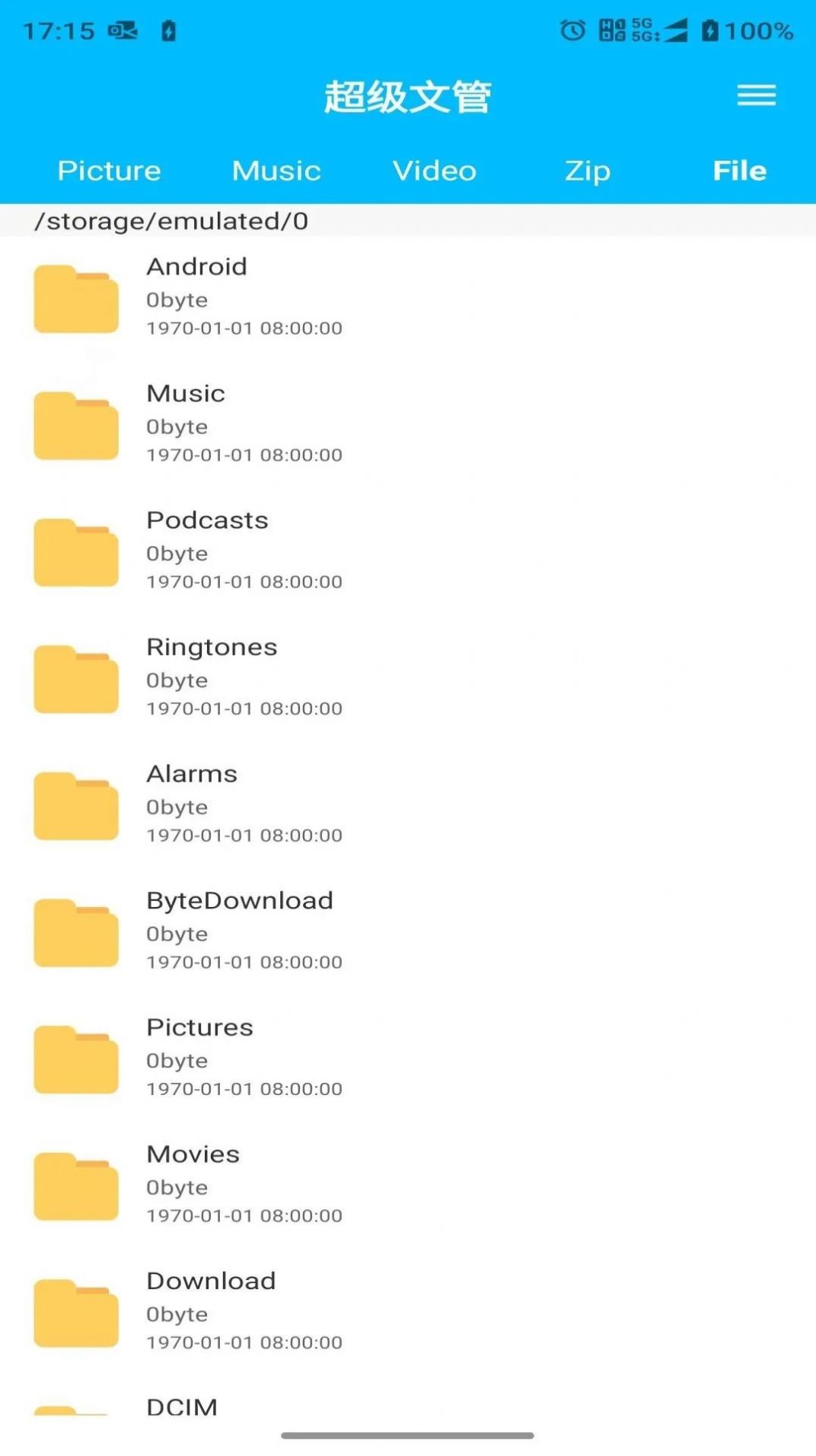Open the Alarms folder icon
Image resolution: width=816 pixels, height=1456 pixels.
(75, 804)
